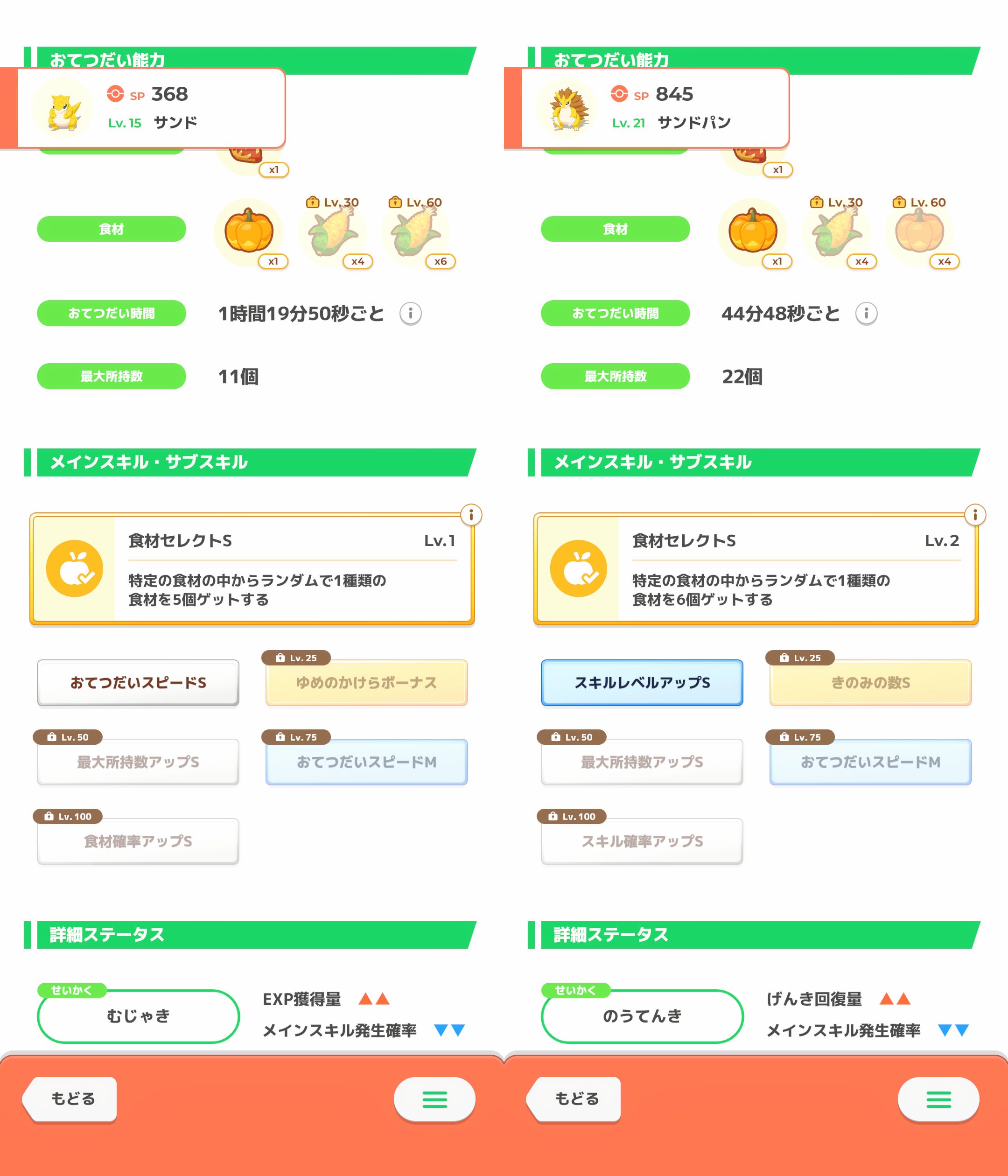Screen dimensions: 1008x1176
Task: Tap the locked スキル確率アップS sub skill
Action: [x=642, y=841]
